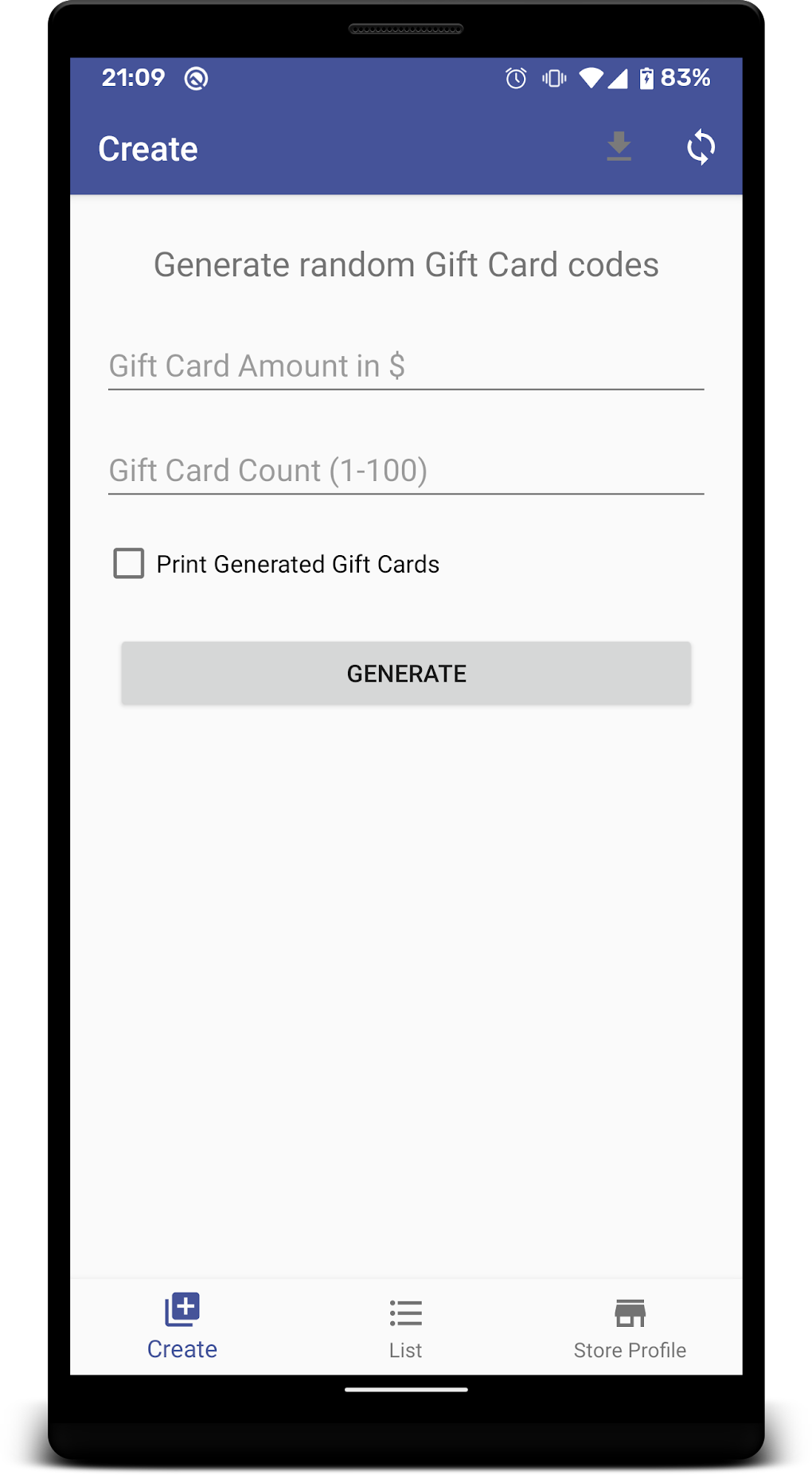Tap the vibrate mode icon in status bar
This screenshot has width=812, height=1475.
coord(552,77)
